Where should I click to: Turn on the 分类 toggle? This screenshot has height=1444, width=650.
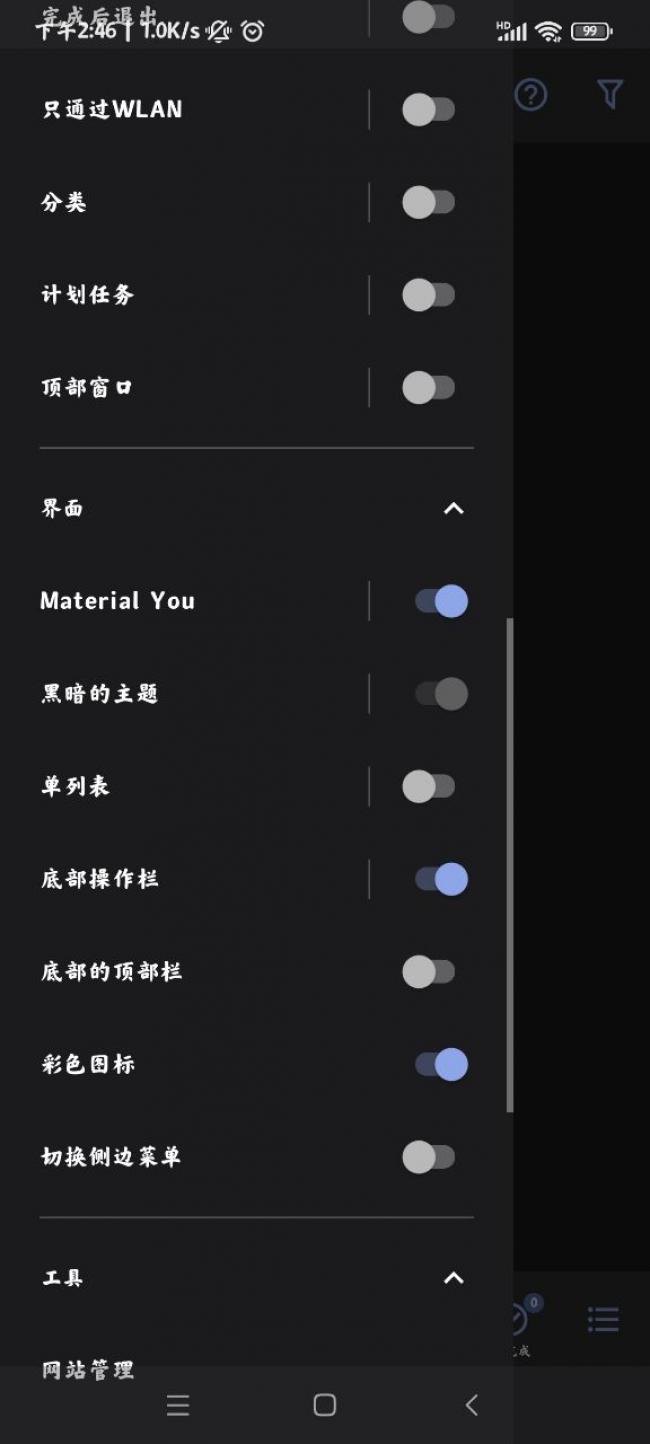(x=428, y=203)
